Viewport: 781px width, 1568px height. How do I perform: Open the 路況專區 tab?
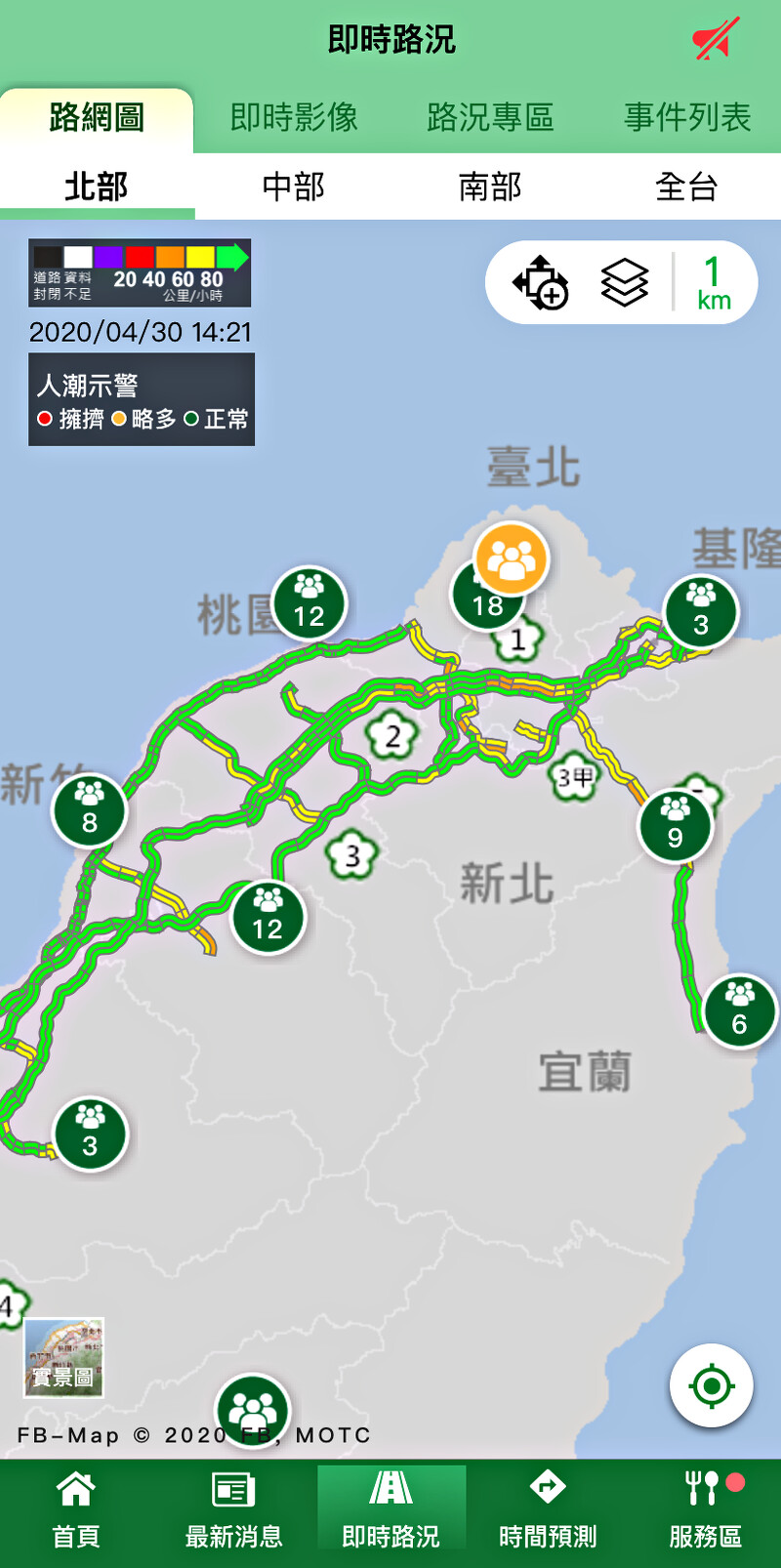(x=490, y=118)
